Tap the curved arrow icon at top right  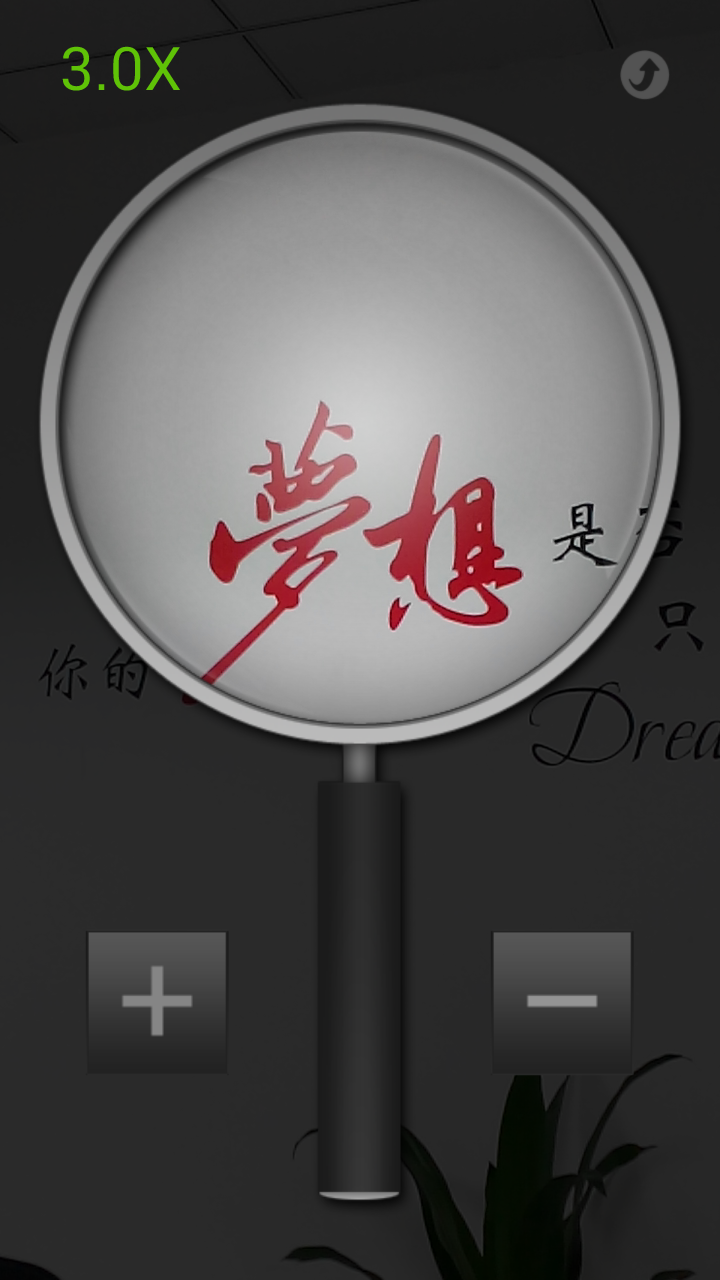645,75
